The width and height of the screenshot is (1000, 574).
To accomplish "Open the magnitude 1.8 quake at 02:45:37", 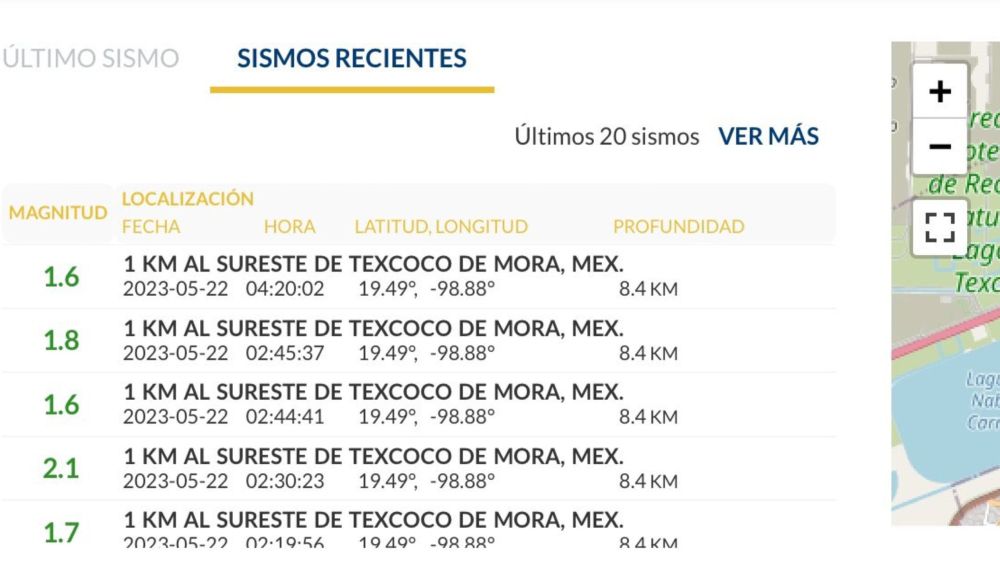I will (373, 340).
